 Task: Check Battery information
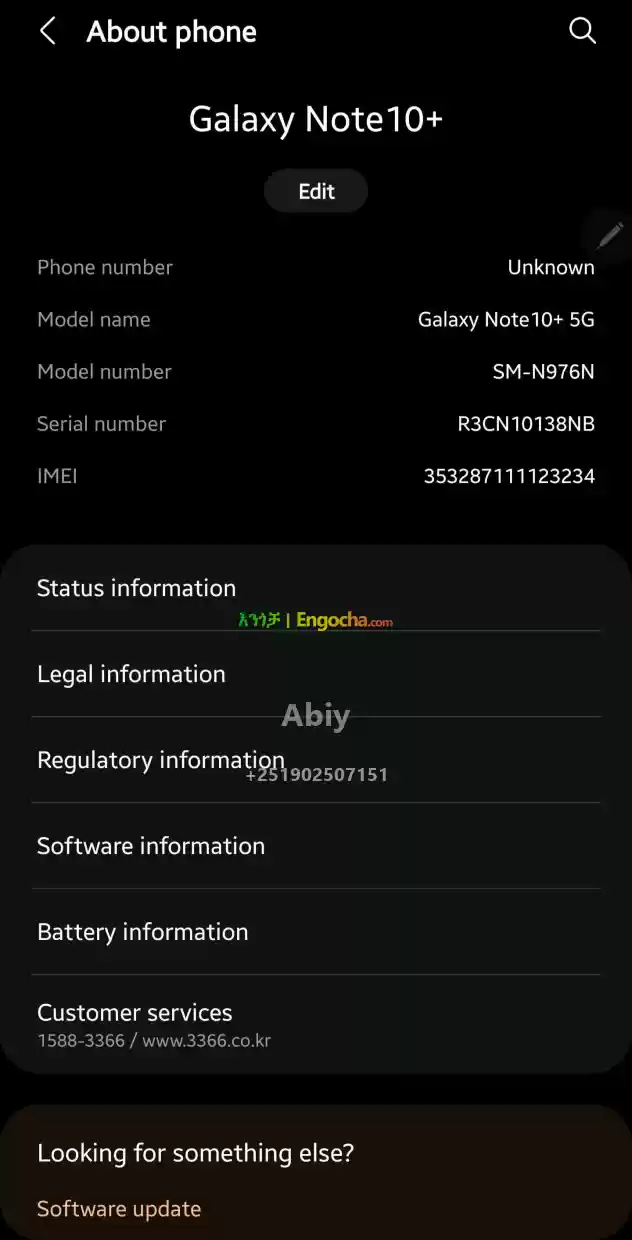316,932
